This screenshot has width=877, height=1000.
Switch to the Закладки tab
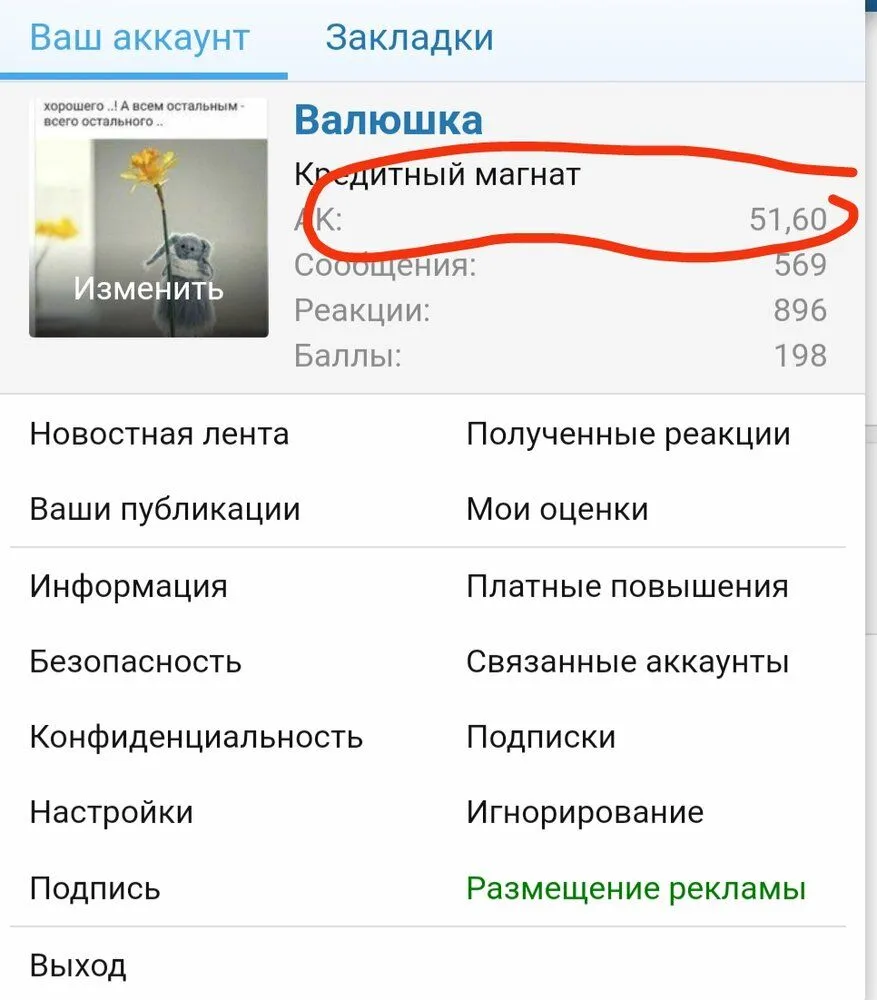pos(409,38)
